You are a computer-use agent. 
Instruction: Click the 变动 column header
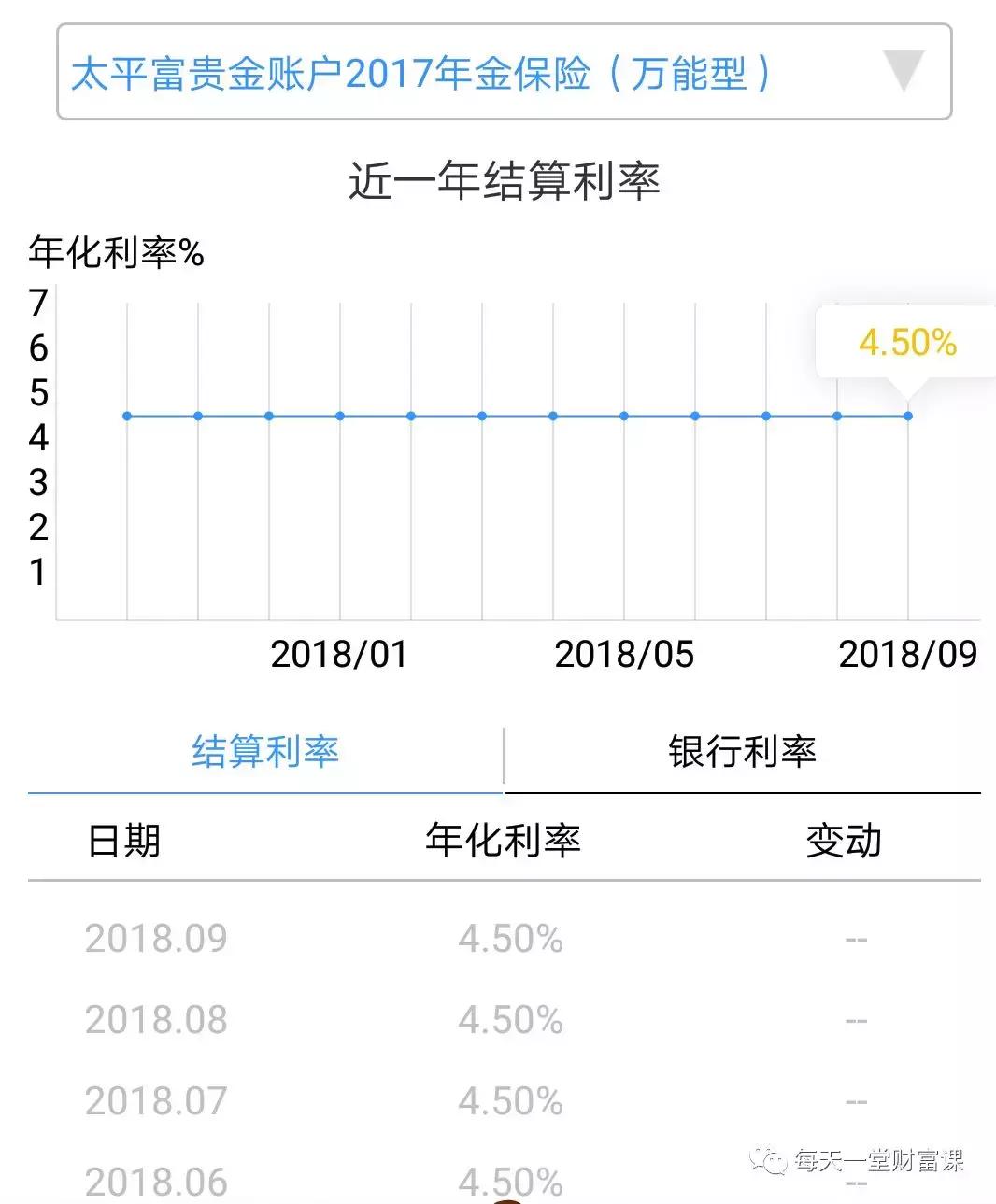pos(842,840)
